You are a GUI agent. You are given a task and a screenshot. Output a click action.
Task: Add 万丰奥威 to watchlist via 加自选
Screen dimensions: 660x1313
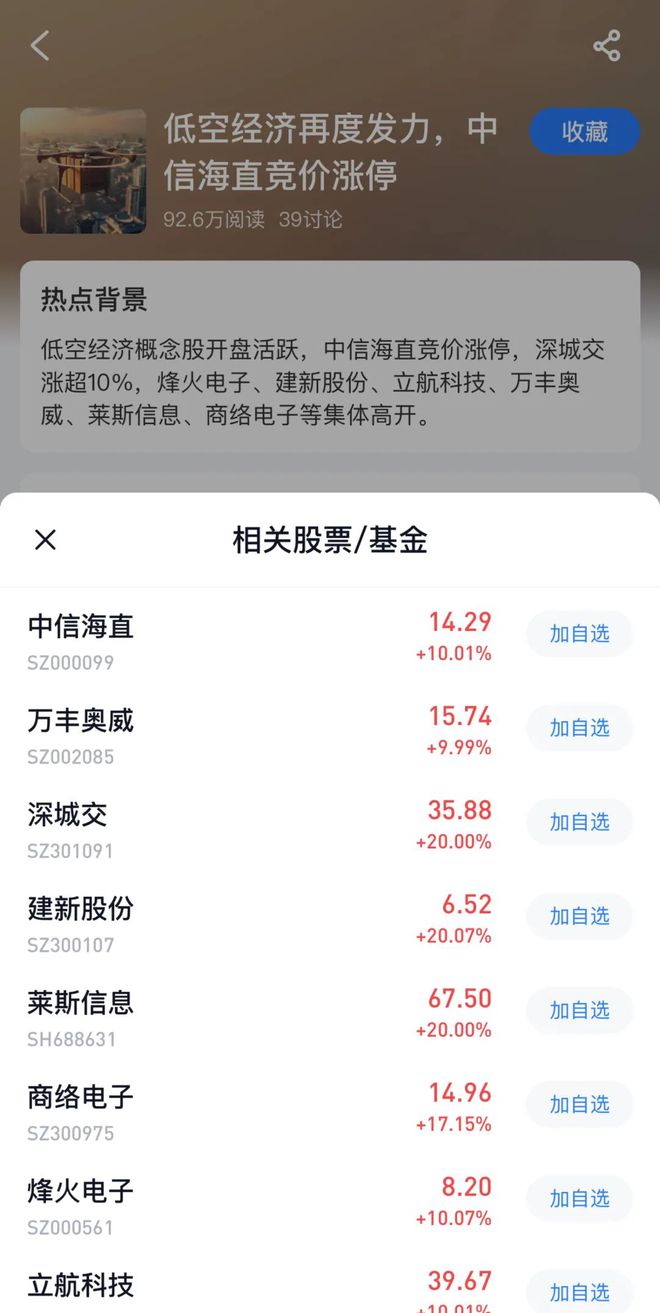tap(579, 728)
